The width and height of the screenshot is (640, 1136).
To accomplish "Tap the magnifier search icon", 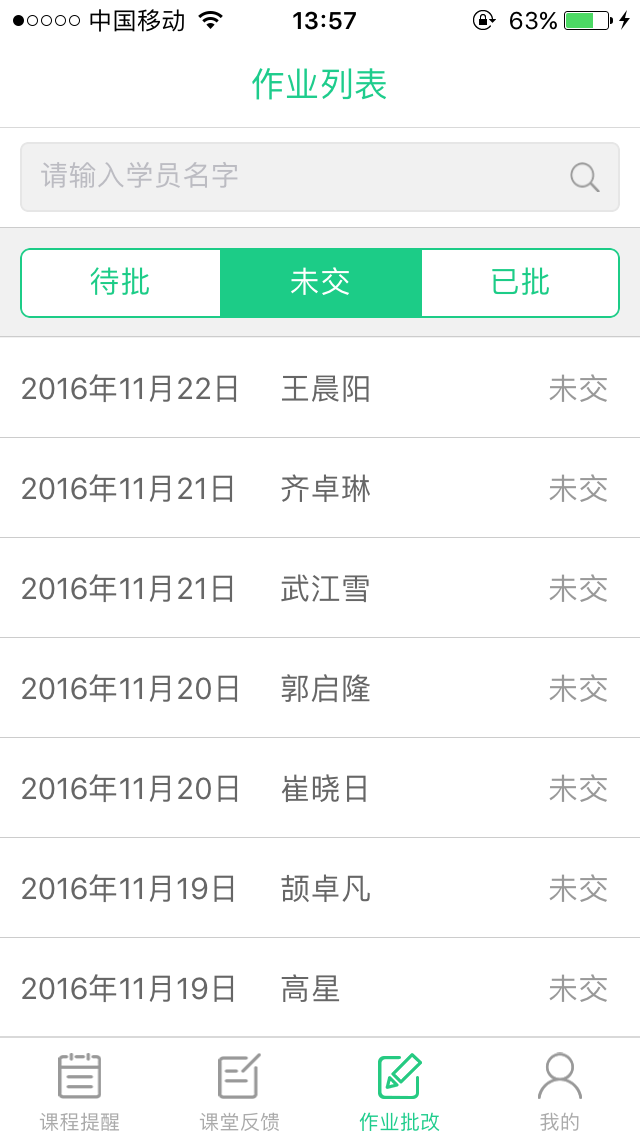I will [x=585, y=178].
